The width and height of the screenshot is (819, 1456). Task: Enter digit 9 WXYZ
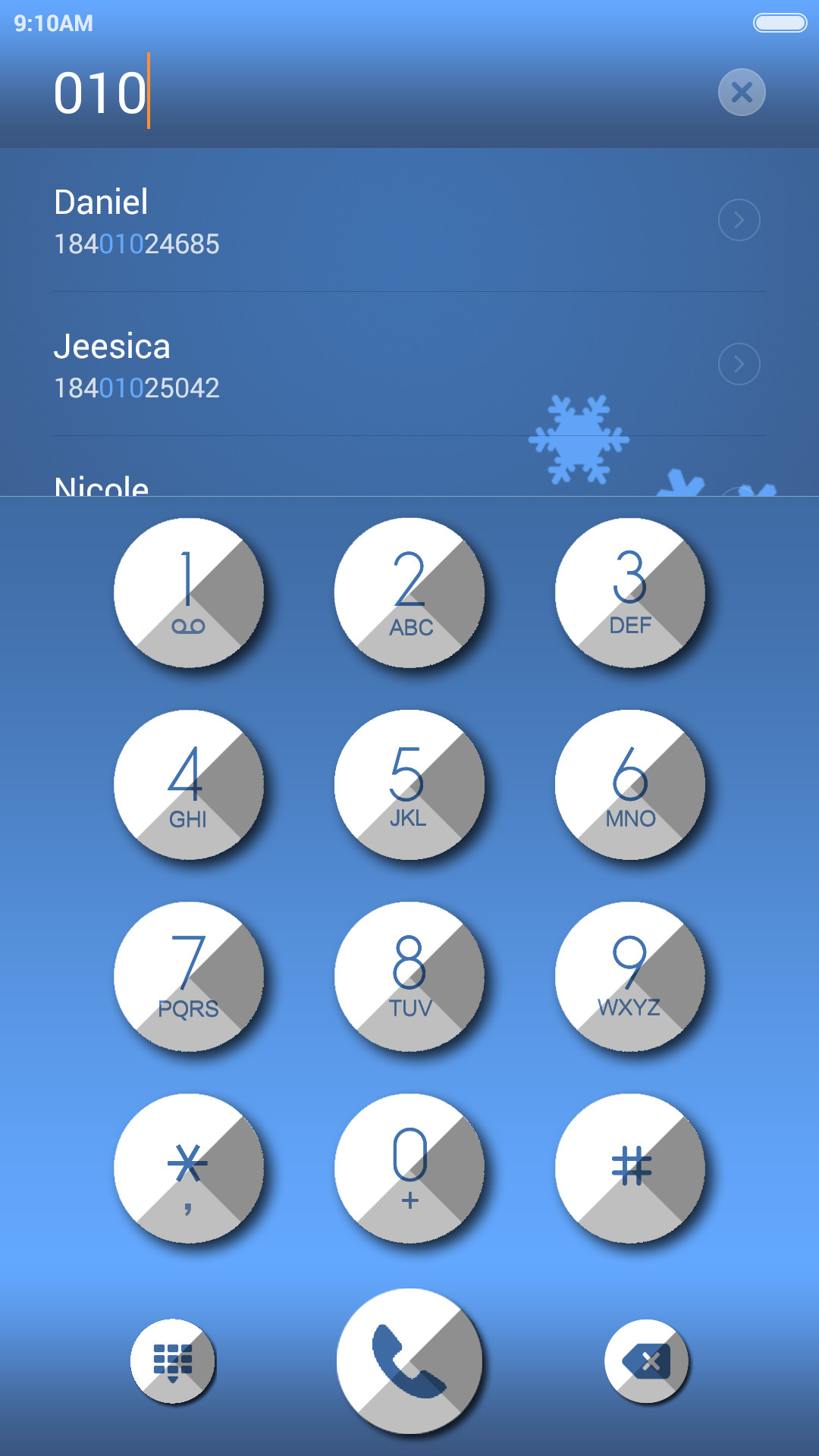pos(630,977)
